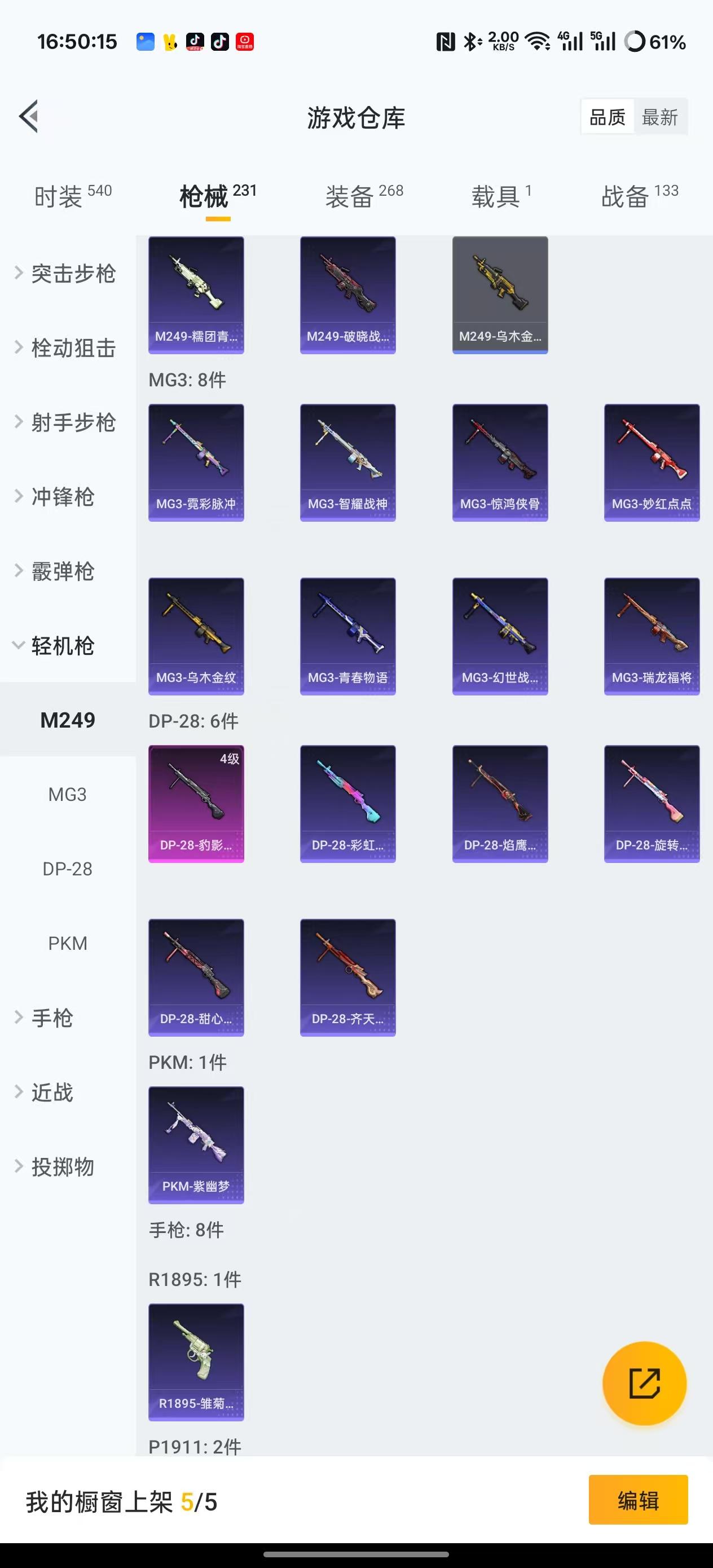713x1568 pixels.
Task: Switch sorting to 品质
Action: (608, 117)
